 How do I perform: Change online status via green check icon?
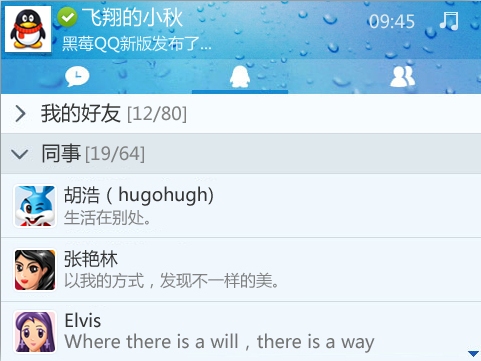67,17
